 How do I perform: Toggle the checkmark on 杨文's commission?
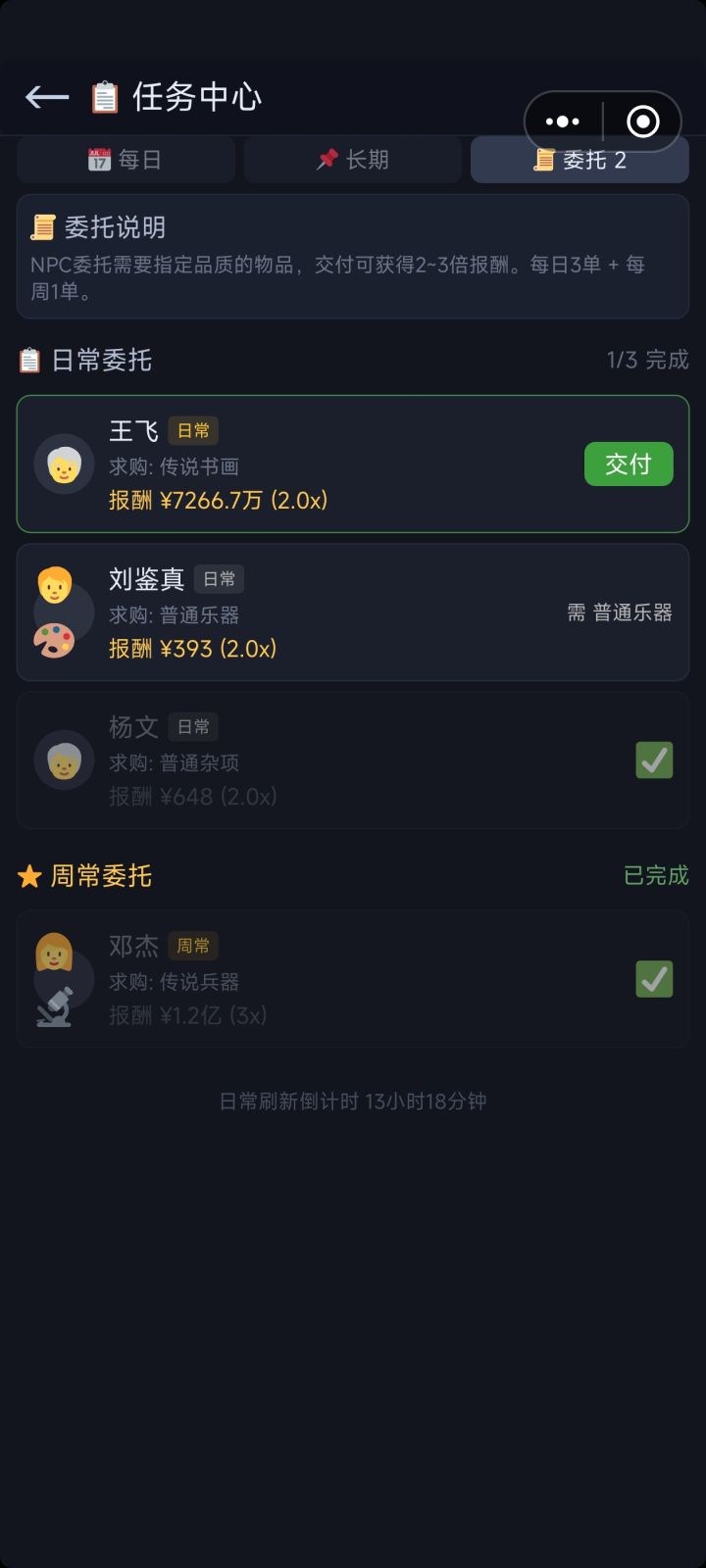click(654, 759)
